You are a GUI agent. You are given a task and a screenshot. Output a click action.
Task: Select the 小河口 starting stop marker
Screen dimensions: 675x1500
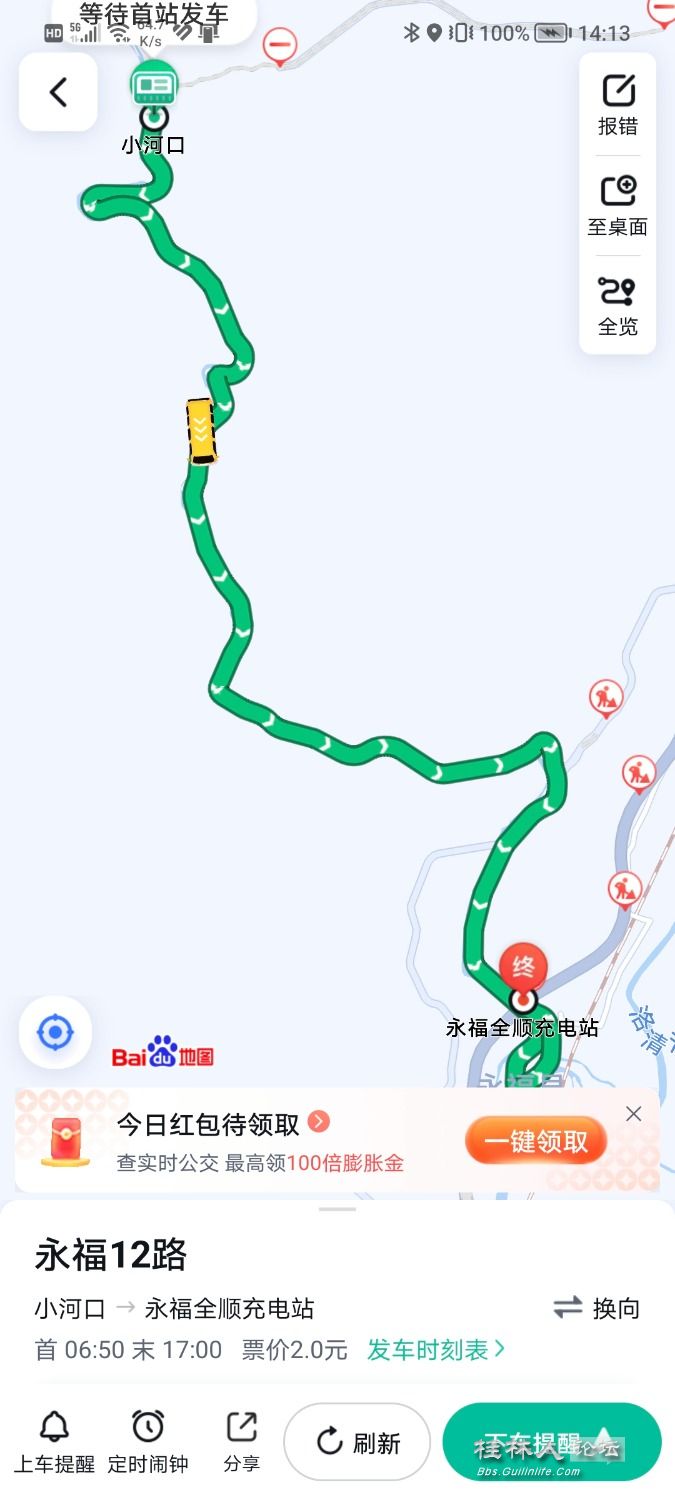pyautogui.click(x=154, y=116)
